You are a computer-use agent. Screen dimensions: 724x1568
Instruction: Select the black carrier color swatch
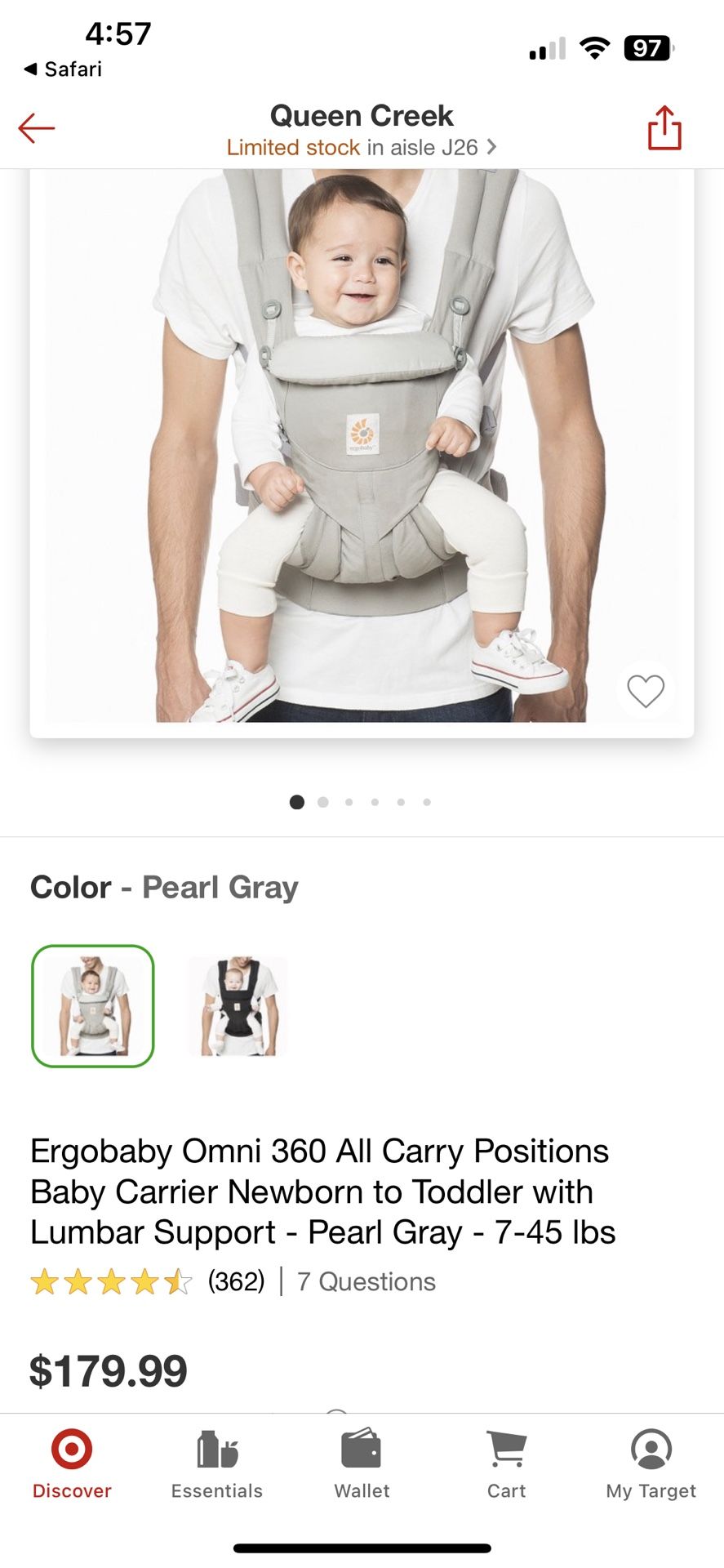click(x=238, y=1006)
